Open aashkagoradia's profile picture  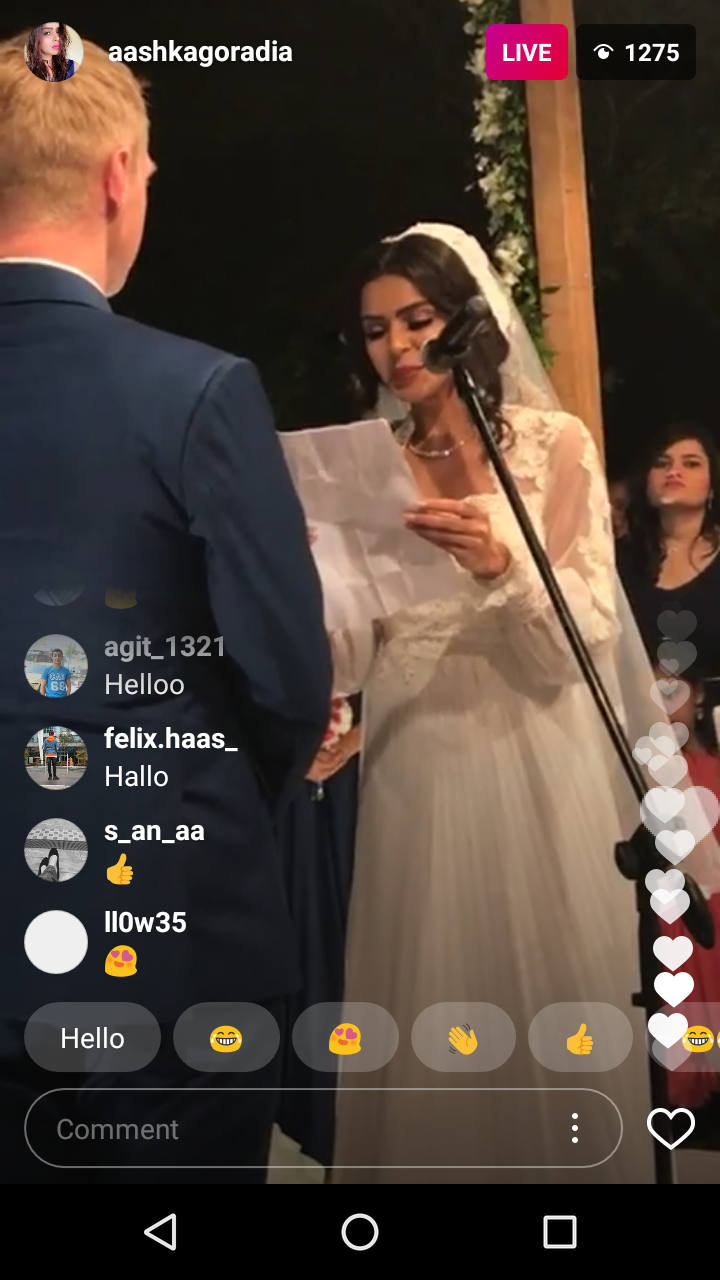pos(54,52)
